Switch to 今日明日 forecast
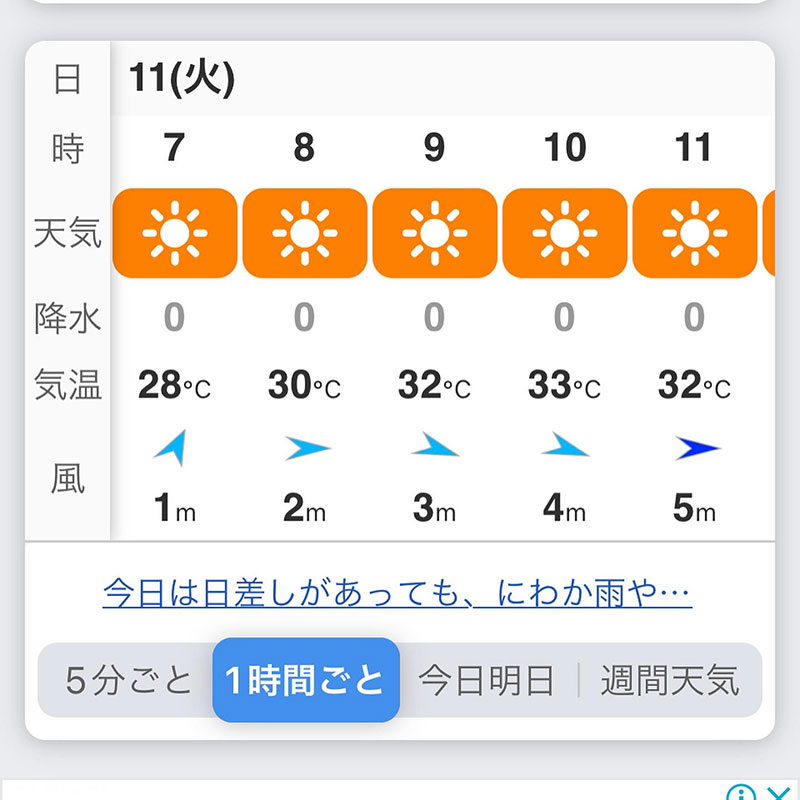The image size is (800, 800). (x=486, y=681)
